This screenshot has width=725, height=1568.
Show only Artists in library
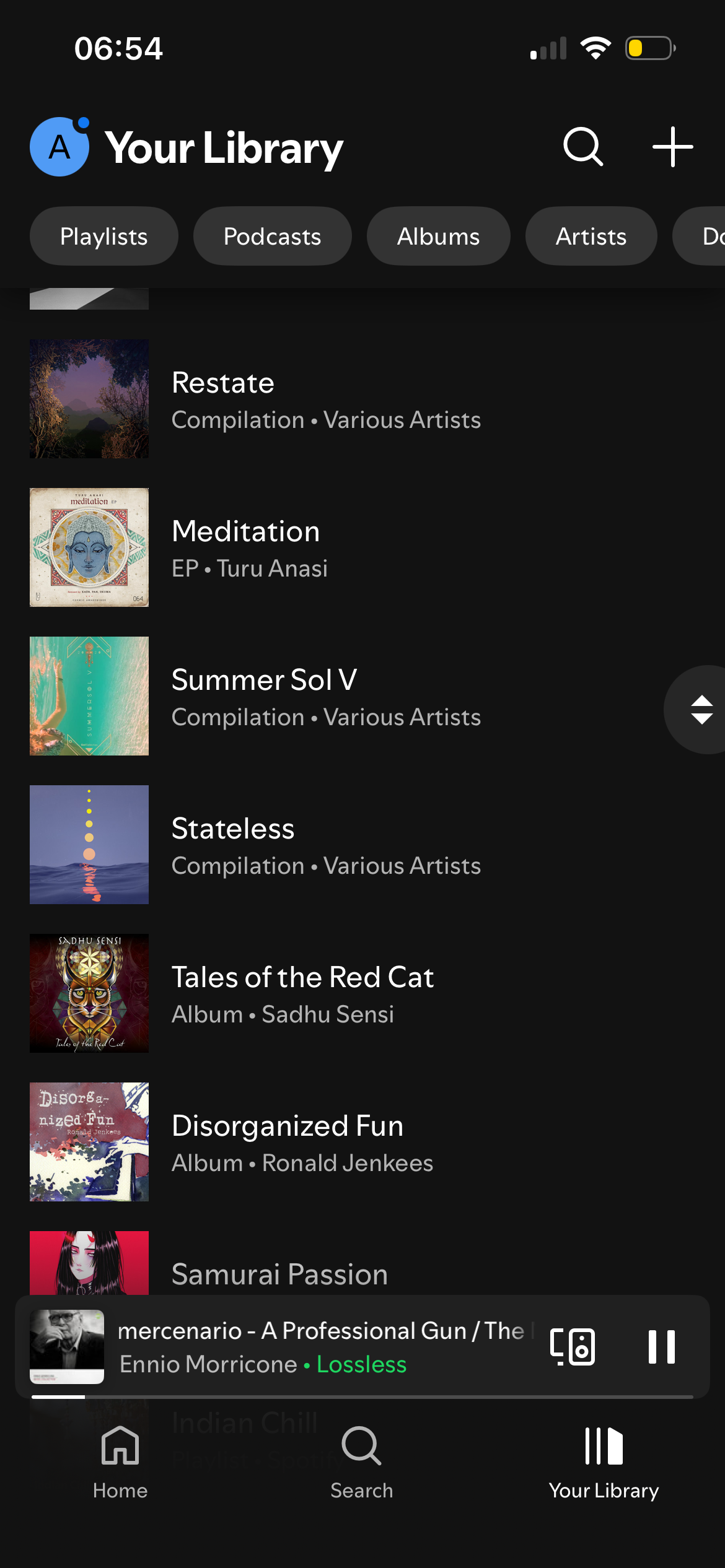(x=591, y=236)
